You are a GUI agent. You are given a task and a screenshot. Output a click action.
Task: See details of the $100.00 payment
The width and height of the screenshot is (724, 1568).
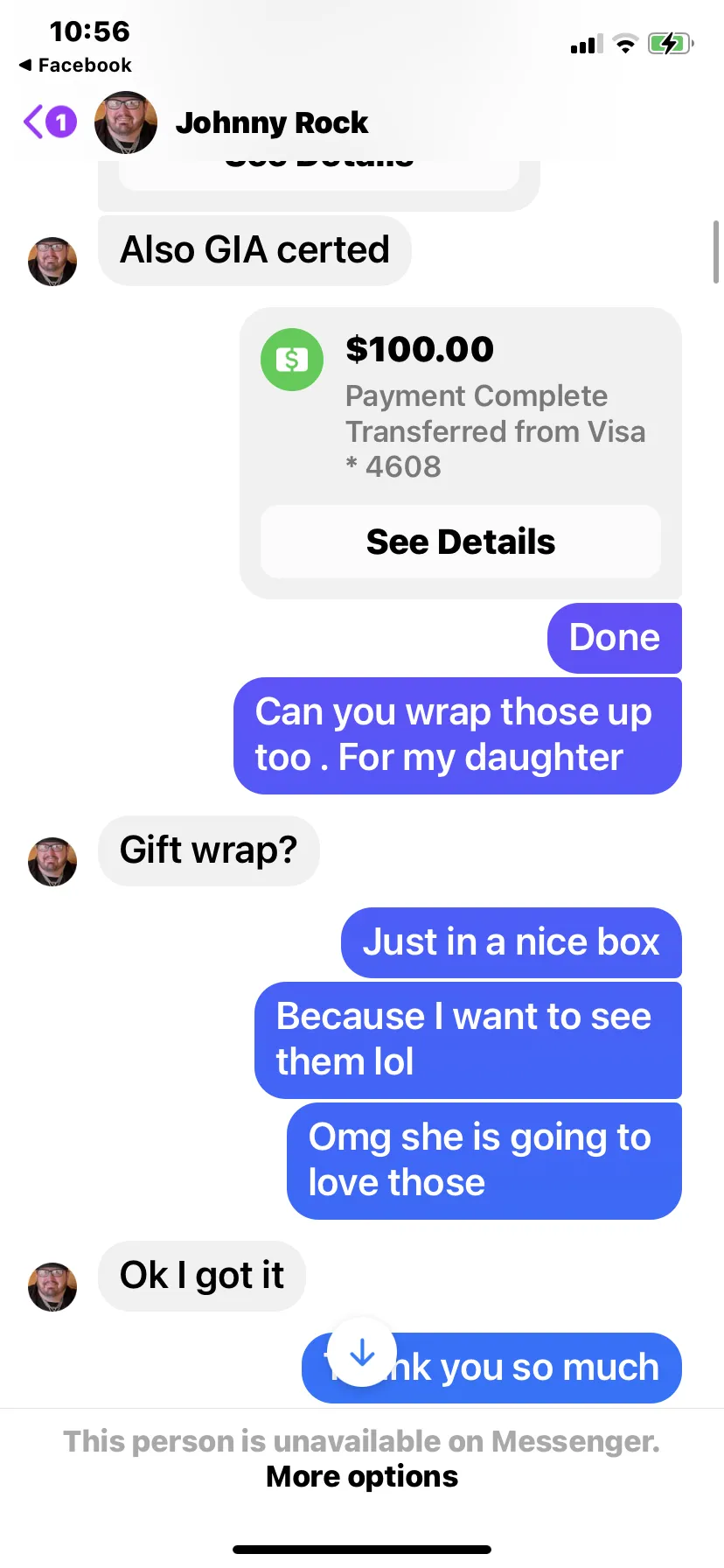461,542
